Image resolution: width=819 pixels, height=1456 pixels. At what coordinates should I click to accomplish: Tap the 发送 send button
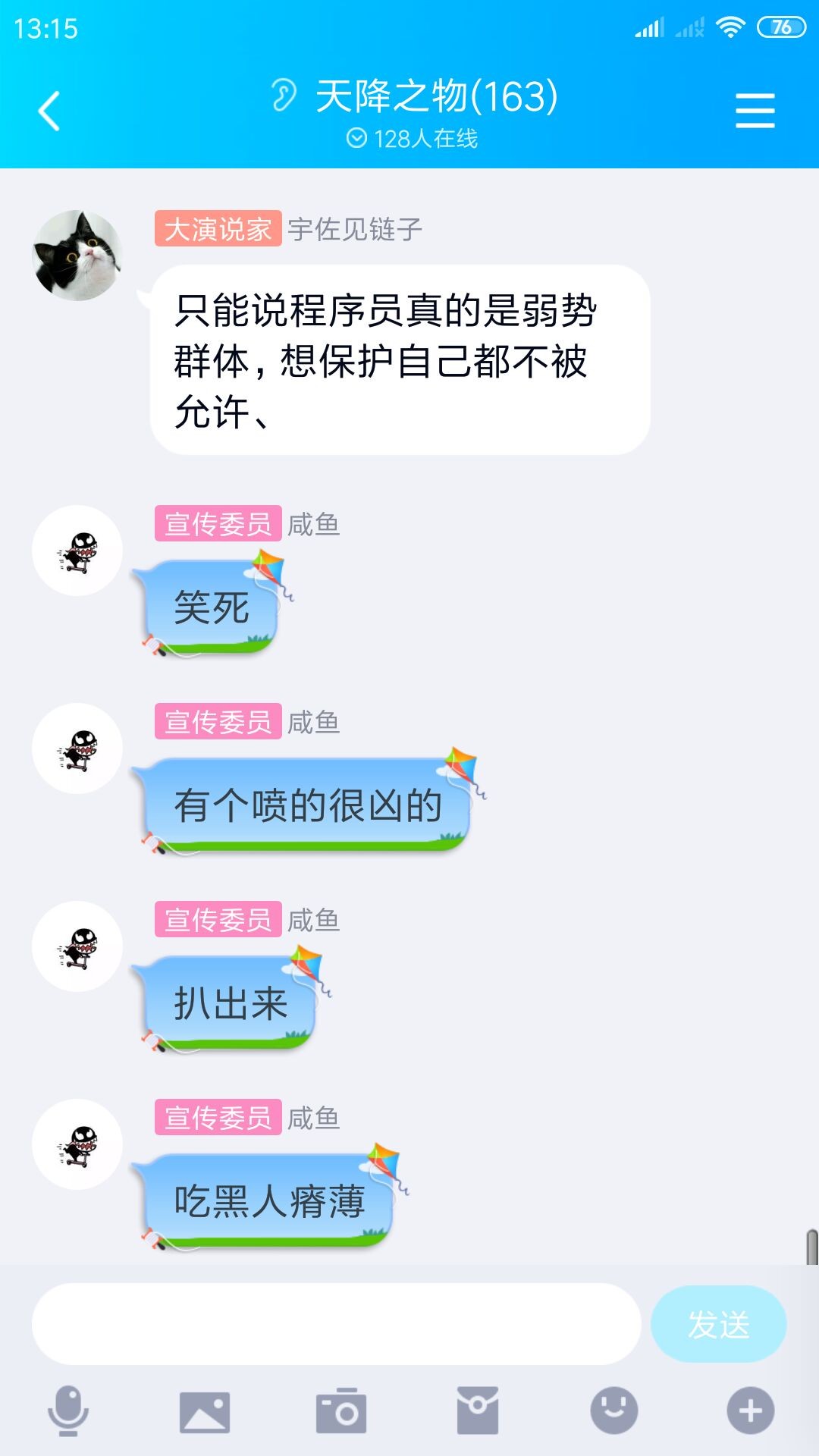tap(718, 1324)
